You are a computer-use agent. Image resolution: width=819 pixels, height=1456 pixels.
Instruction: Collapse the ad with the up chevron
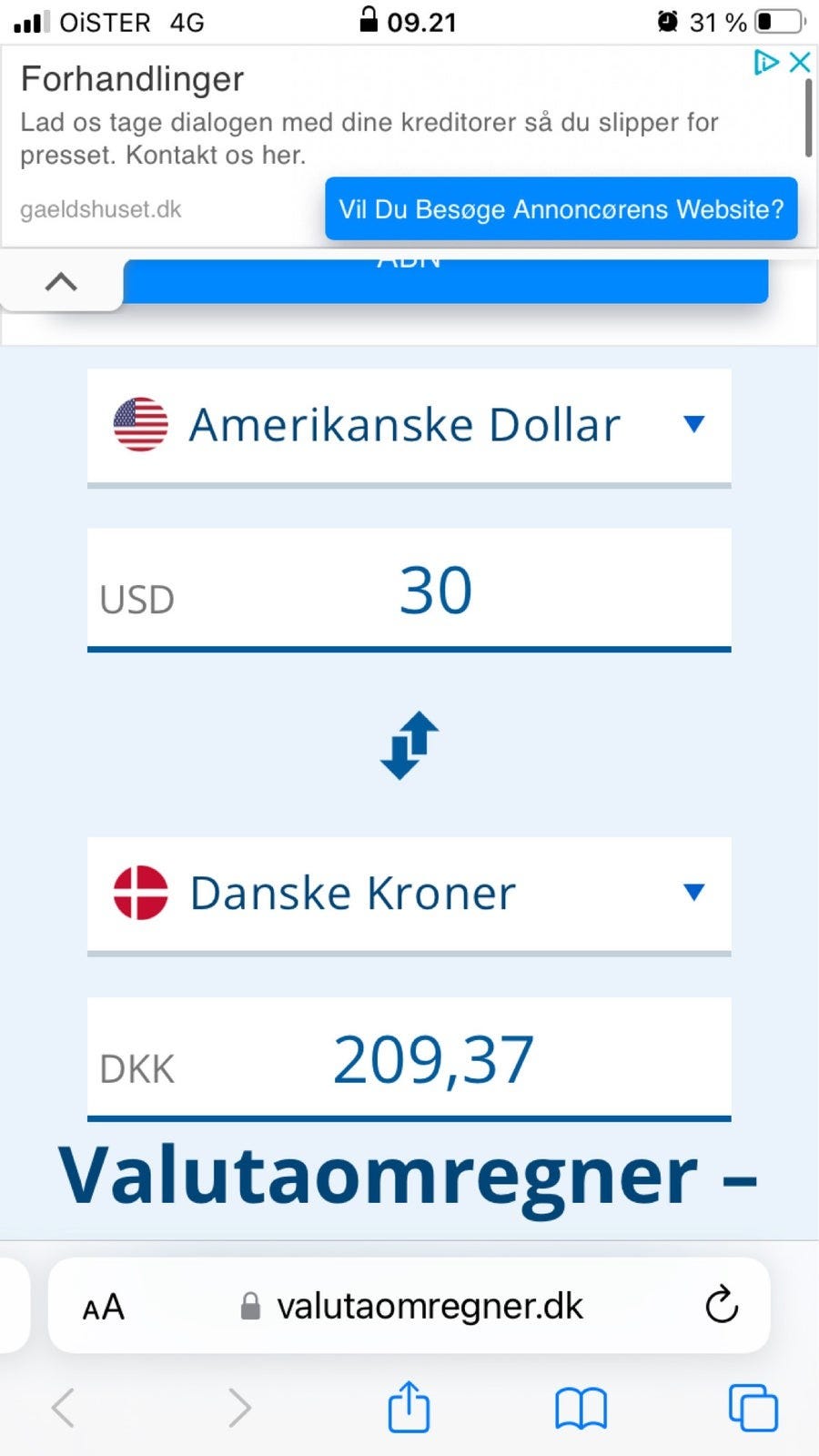coord(61,282)
